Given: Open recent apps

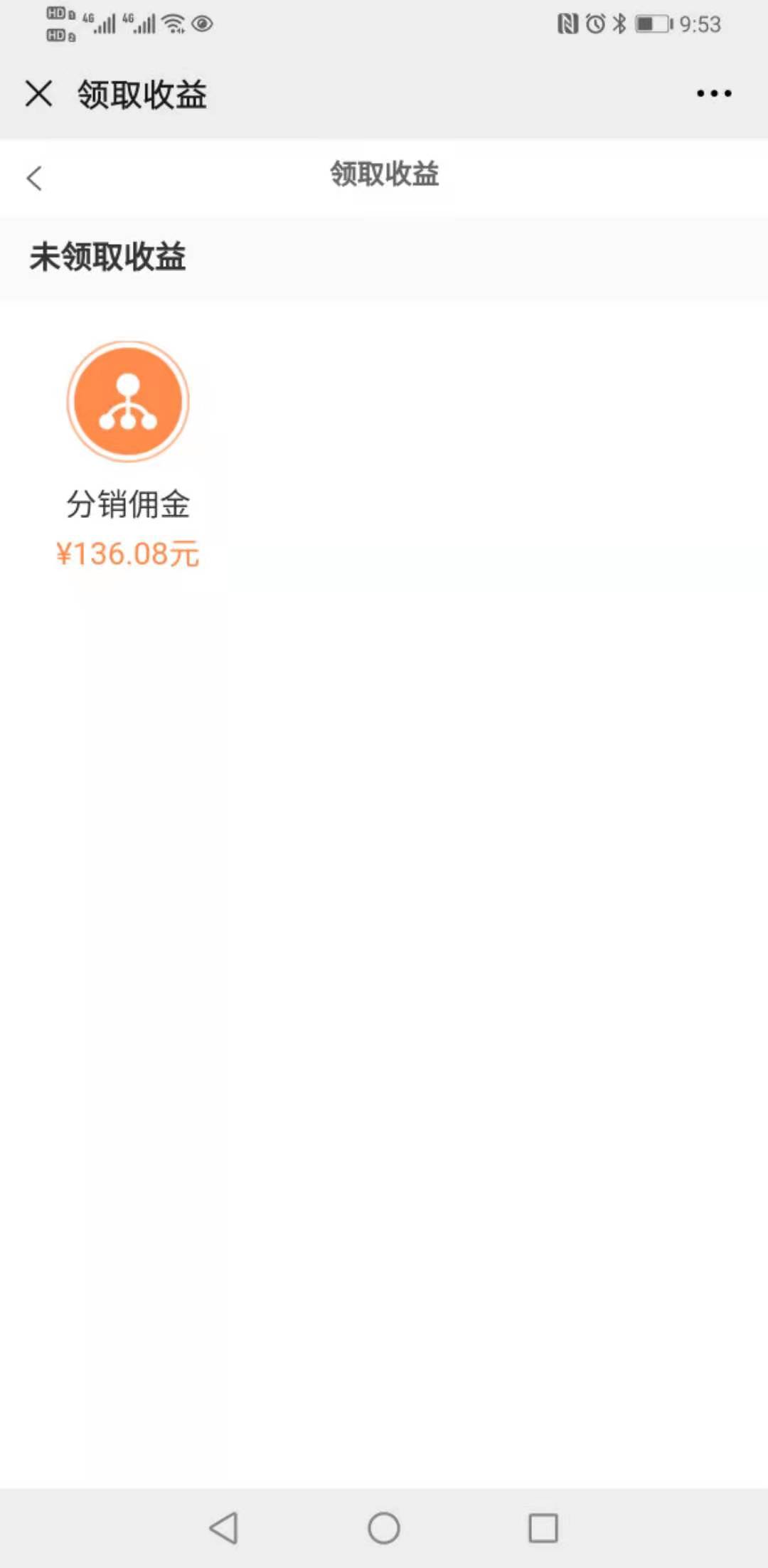Looking at the screenshot, I should [x=543, y=1527].
